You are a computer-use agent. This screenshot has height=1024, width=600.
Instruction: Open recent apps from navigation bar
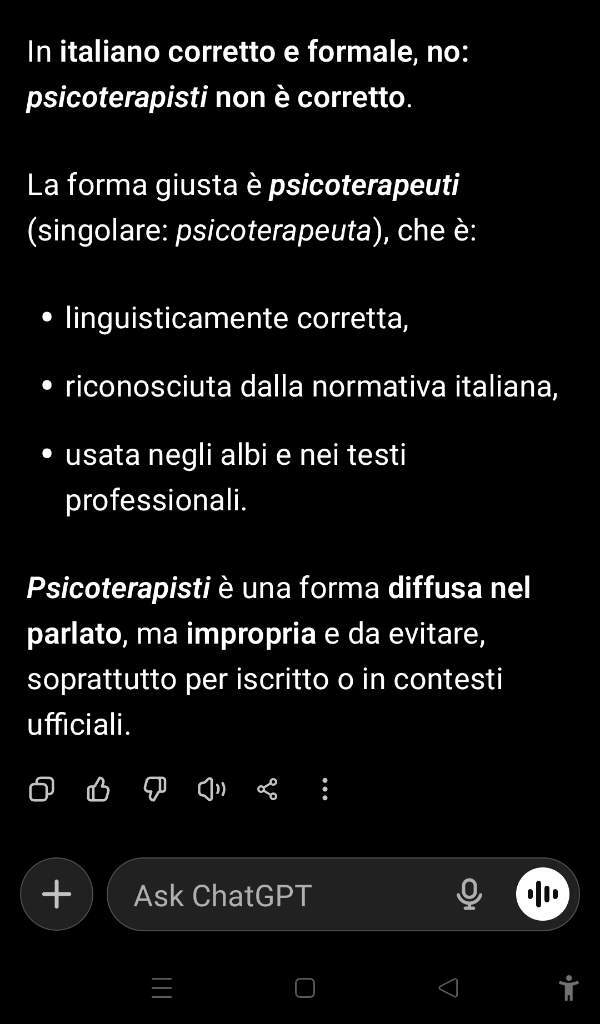[162, 988]
